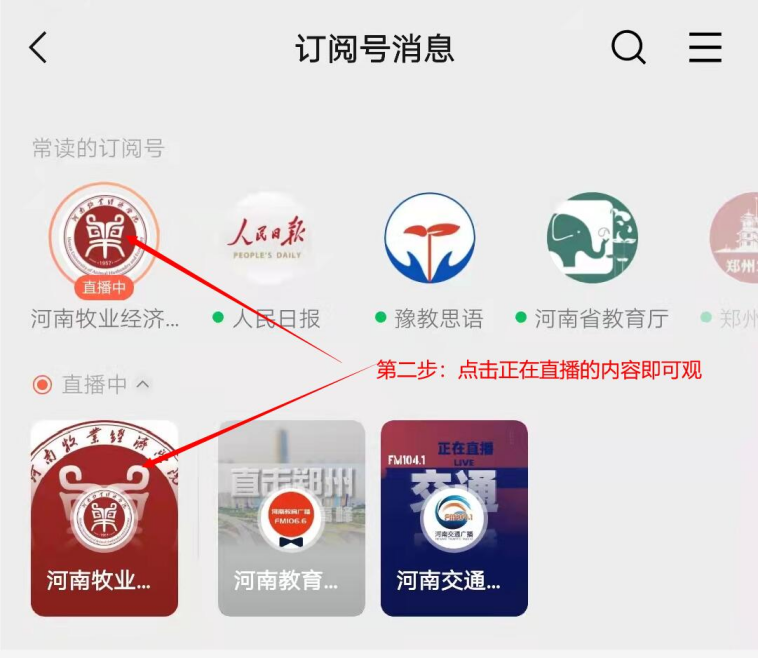Watch the 河南牧业 live stream card

[104, 517]
